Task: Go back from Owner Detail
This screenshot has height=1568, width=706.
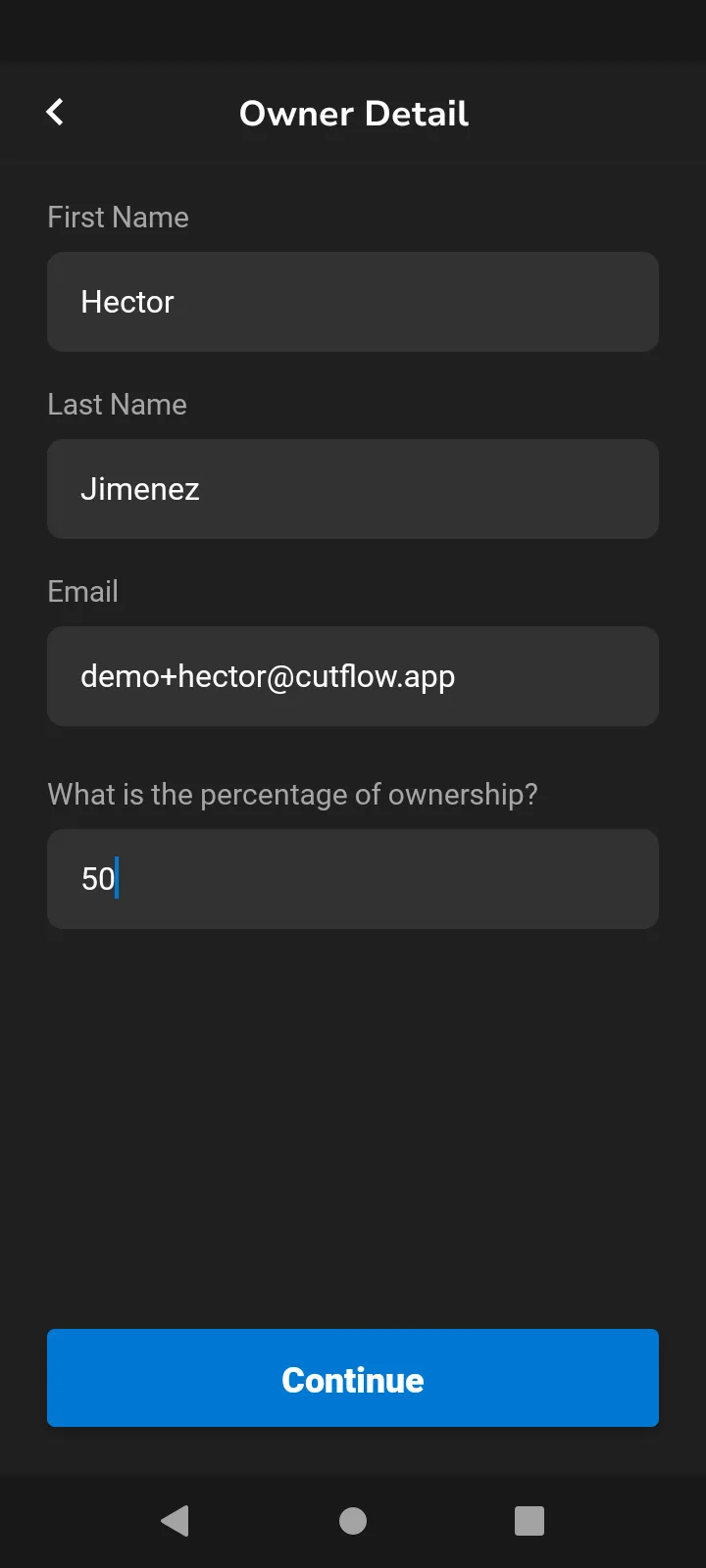Action: [55, 113]
